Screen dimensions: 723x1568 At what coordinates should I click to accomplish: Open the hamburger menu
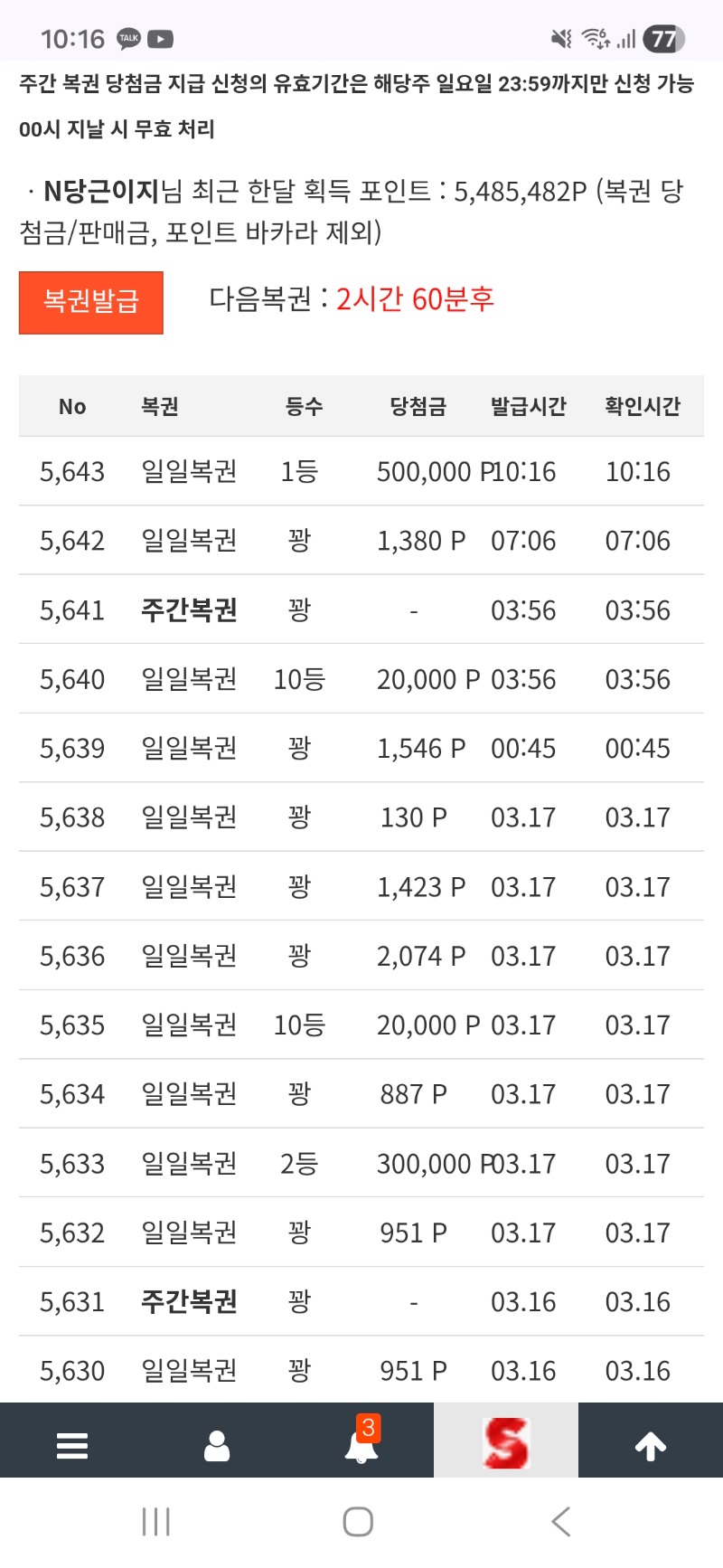(x=72, y=1445)
